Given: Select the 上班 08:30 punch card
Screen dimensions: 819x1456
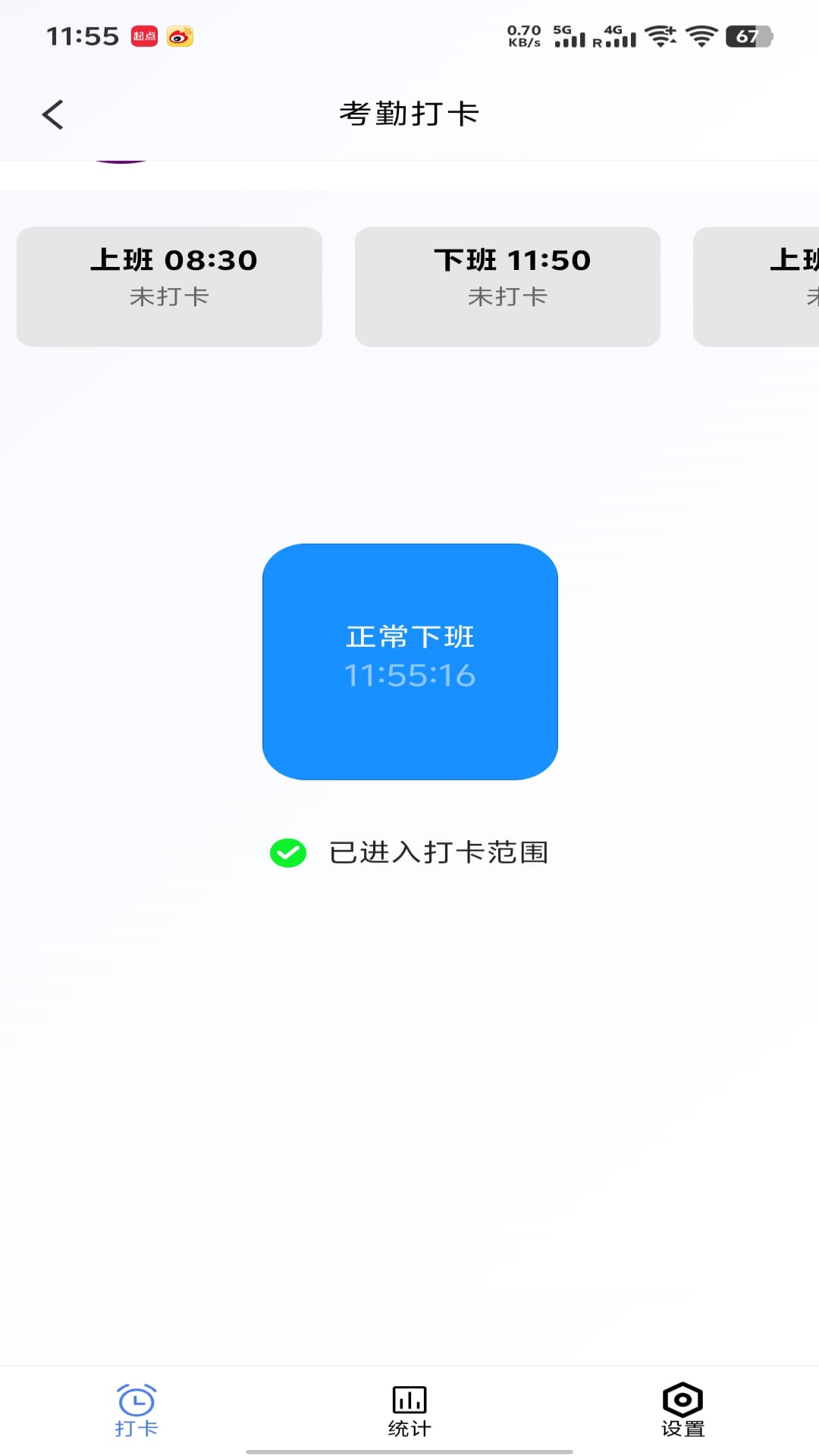Looking at the screenshot, I should point(170,287).
